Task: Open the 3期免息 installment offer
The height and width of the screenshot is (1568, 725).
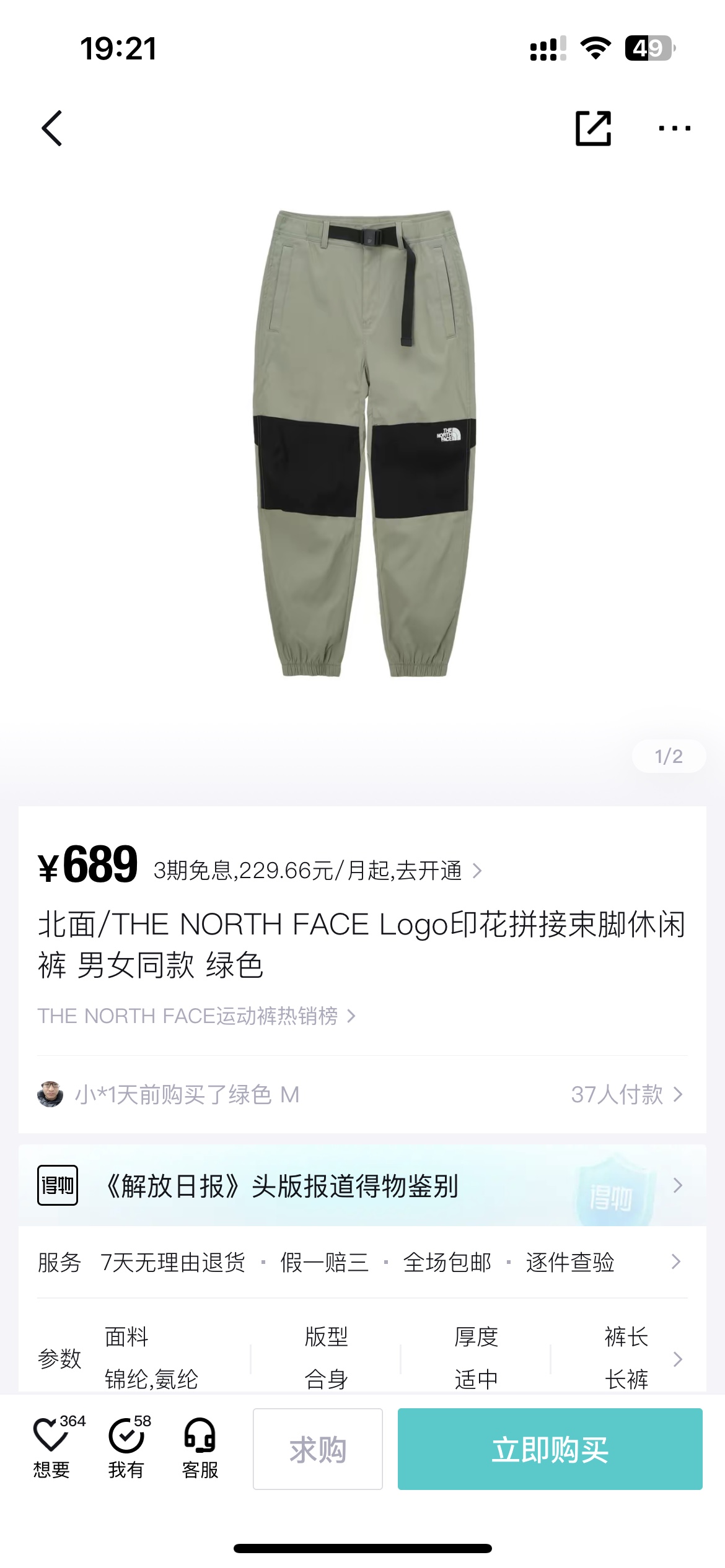Action: 317,870
